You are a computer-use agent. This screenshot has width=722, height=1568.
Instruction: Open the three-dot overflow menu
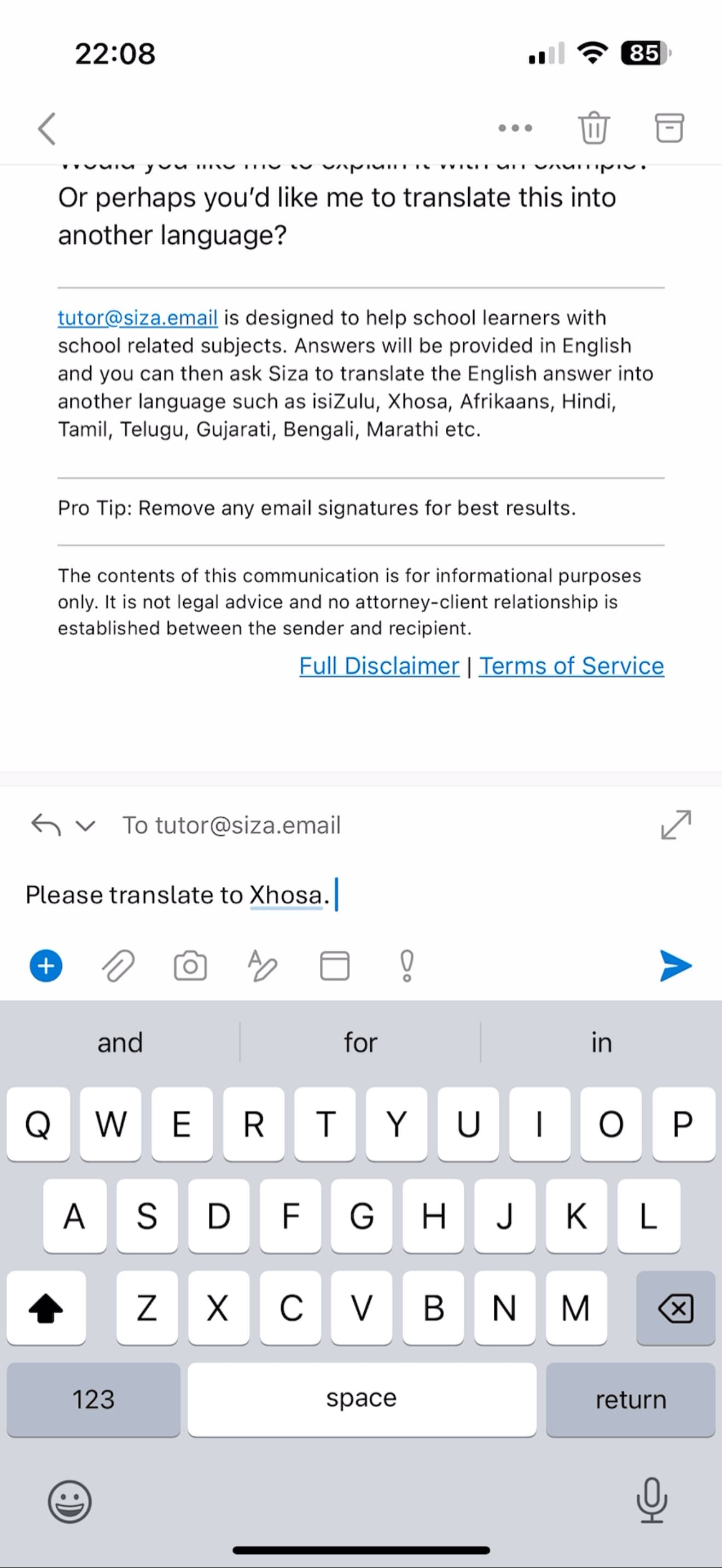pyautogui.click(x=515, y=128)
